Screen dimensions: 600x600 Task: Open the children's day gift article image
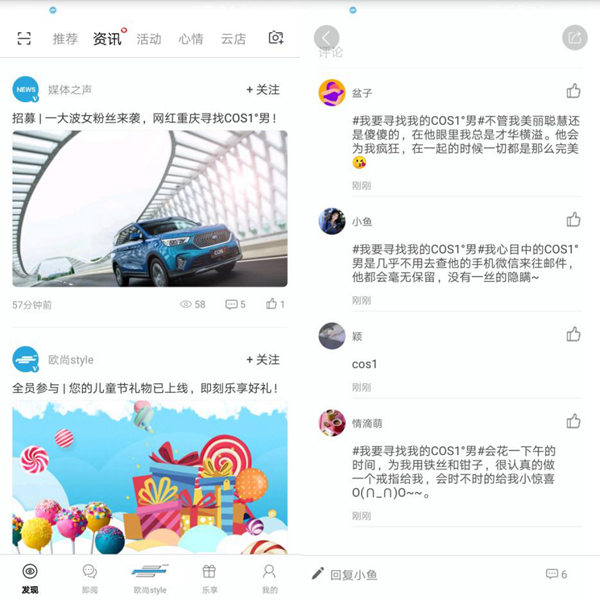(x=150, y=477)
